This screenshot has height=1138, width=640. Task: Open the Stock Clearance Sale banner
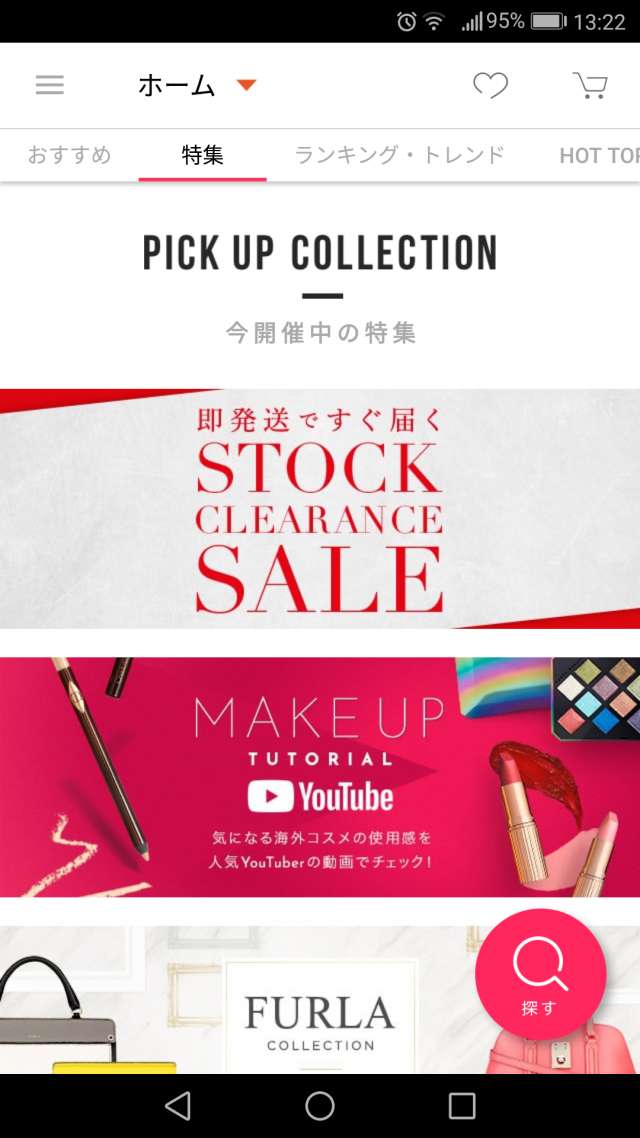click(320, 508)
